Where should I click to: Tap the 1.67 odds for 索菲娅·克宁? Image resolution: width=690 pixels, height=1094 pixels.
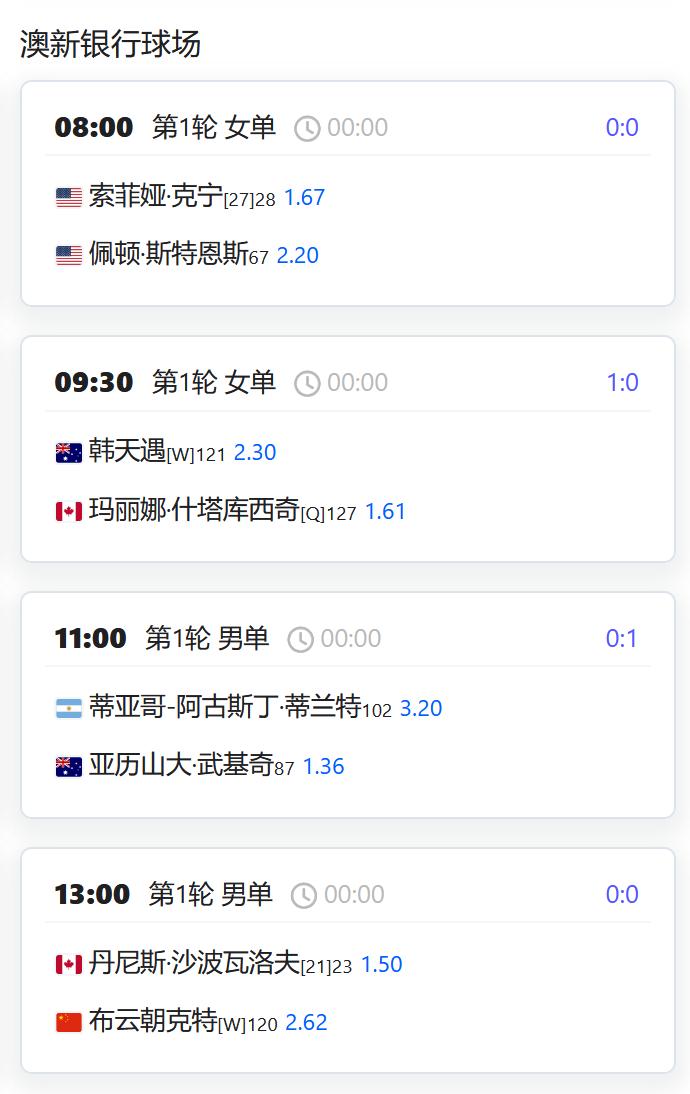click(x=304, y=198)
